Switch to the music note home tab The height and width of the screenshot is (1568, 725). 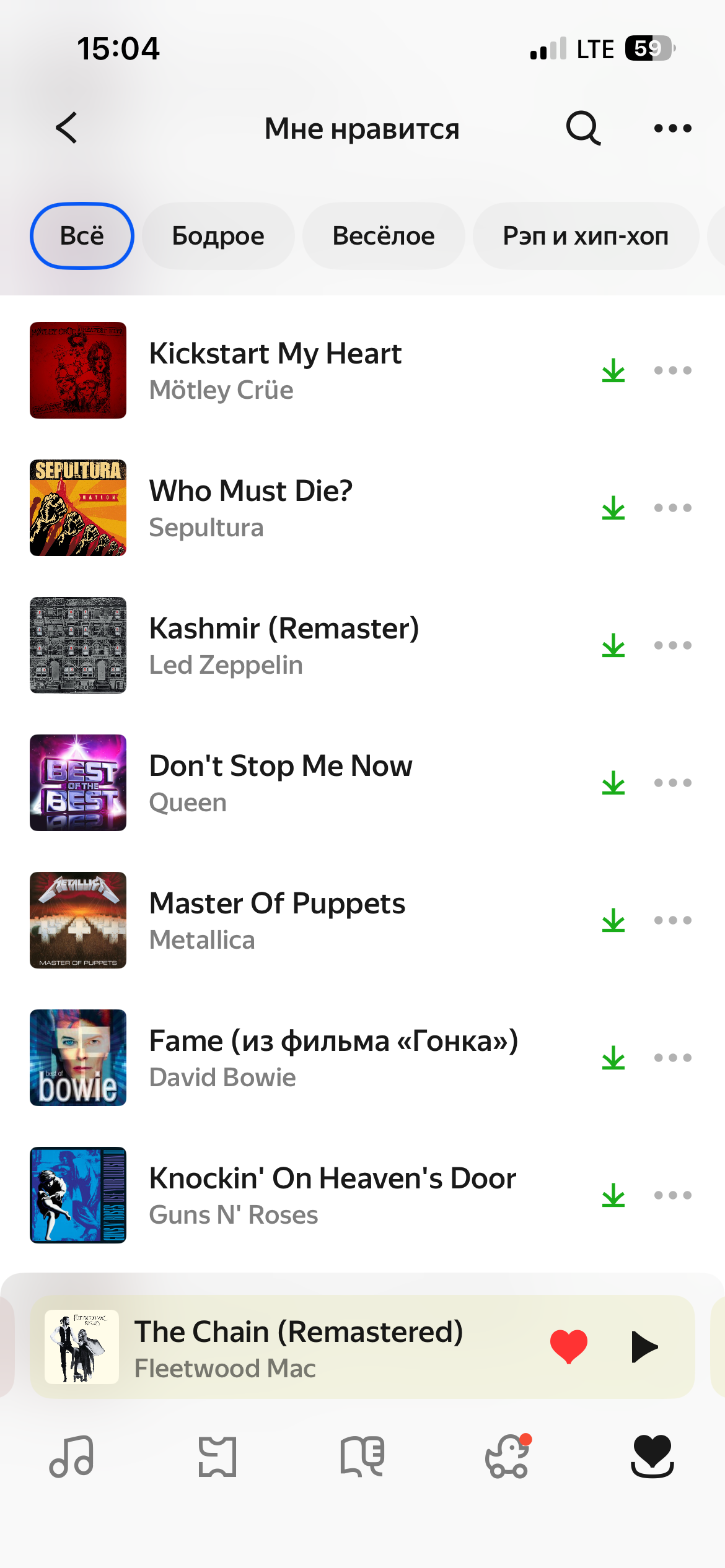72,1457
